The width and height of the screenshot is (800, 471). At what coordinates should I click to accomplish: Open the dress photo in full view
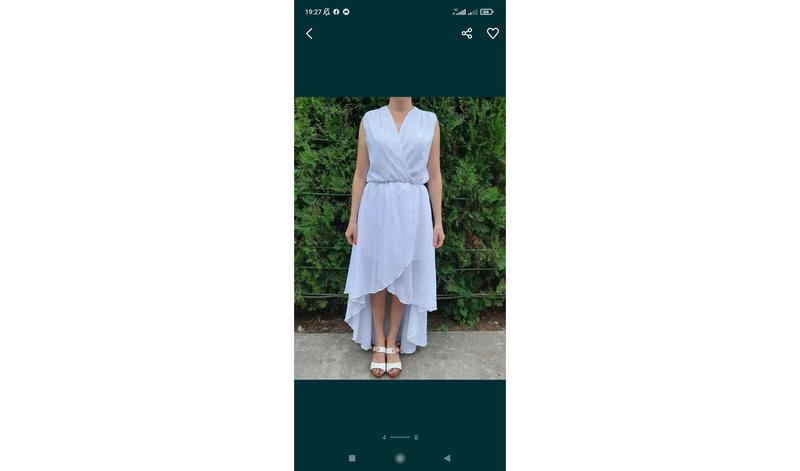coord(400,238)
